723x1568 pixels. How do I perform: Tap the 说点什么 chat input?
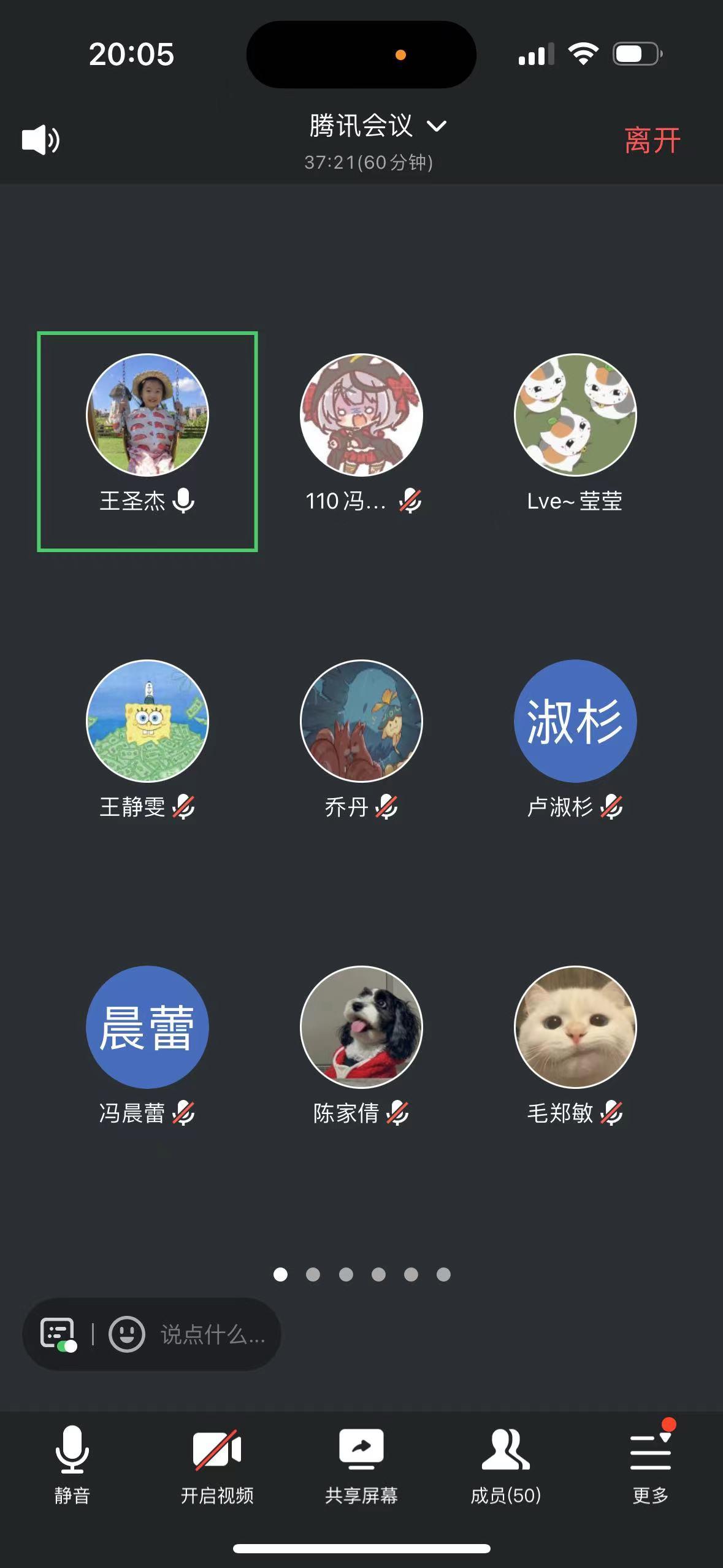[x=212, y=1334]
